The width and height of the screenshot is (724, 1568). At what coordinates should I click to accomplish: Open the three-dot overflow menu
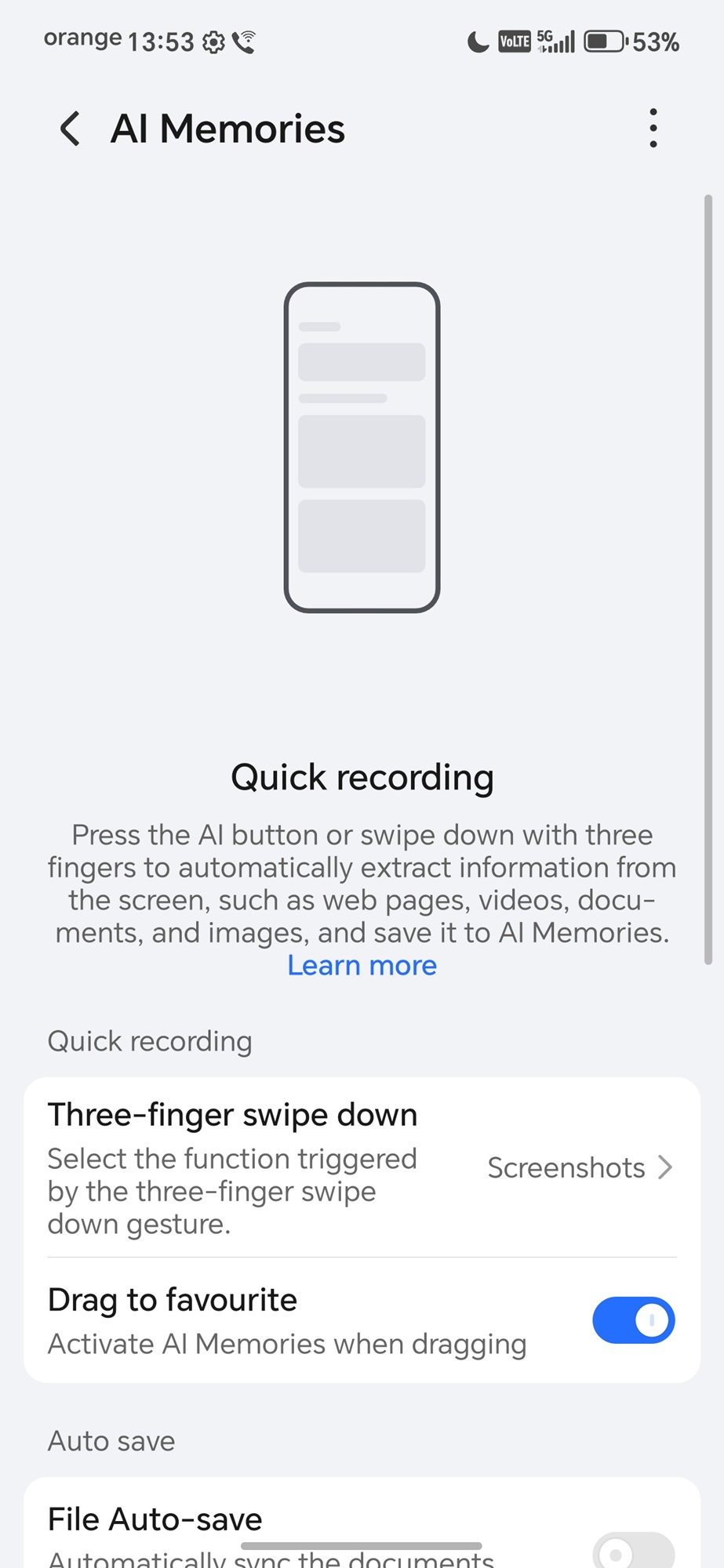point(653,129)
